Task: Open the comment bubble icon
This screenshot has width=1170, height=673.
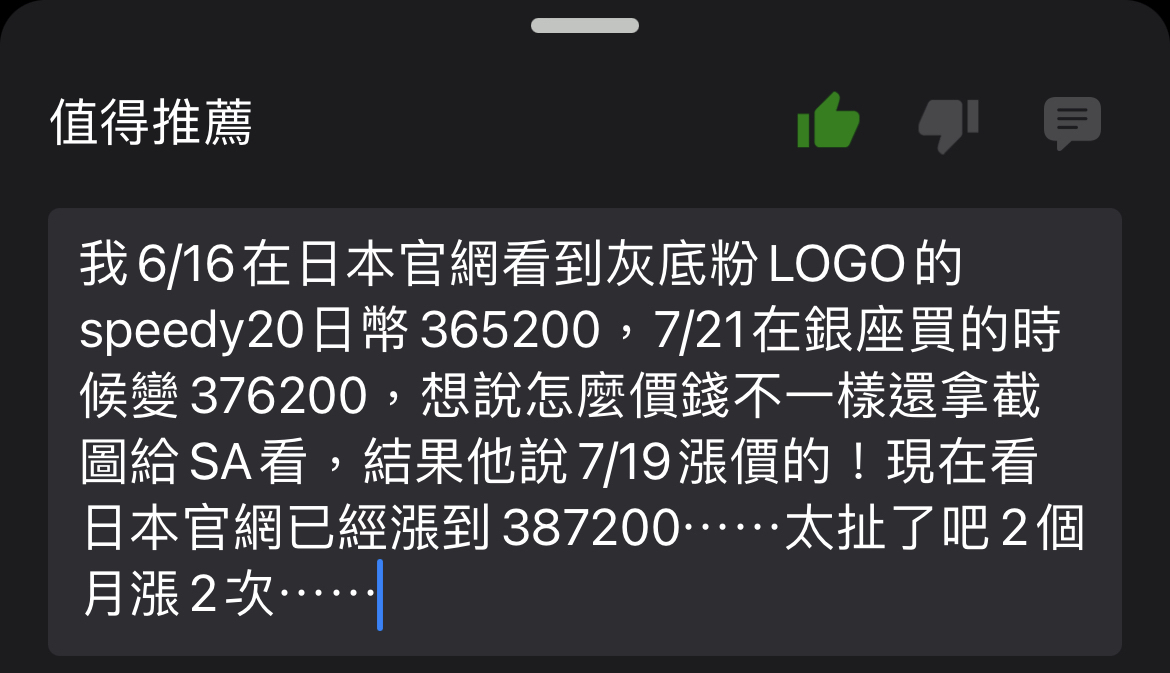Action: click(x=1072, y=123)
